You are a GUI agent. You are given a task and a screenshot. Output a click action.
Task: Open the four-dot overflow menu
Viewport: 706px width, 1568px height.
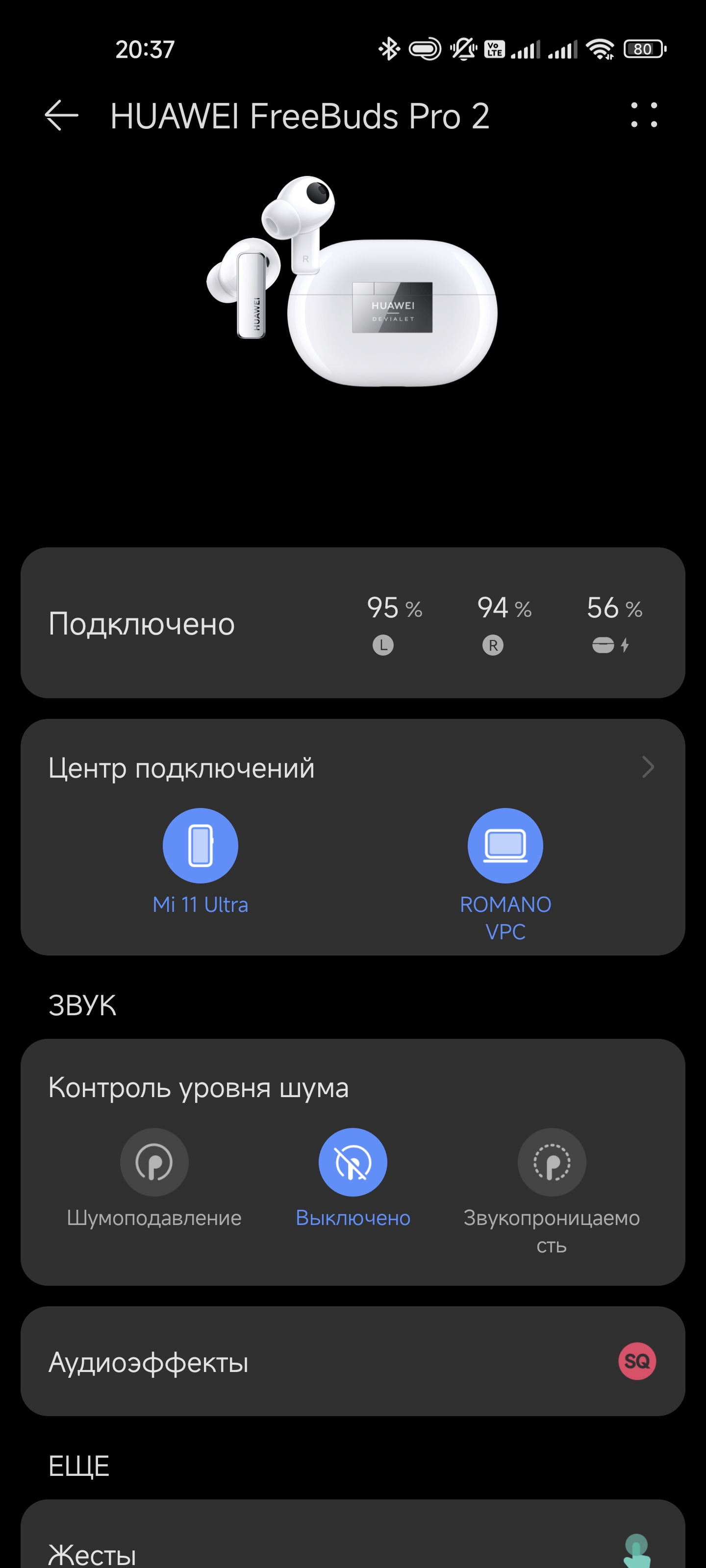click(643, 115)
